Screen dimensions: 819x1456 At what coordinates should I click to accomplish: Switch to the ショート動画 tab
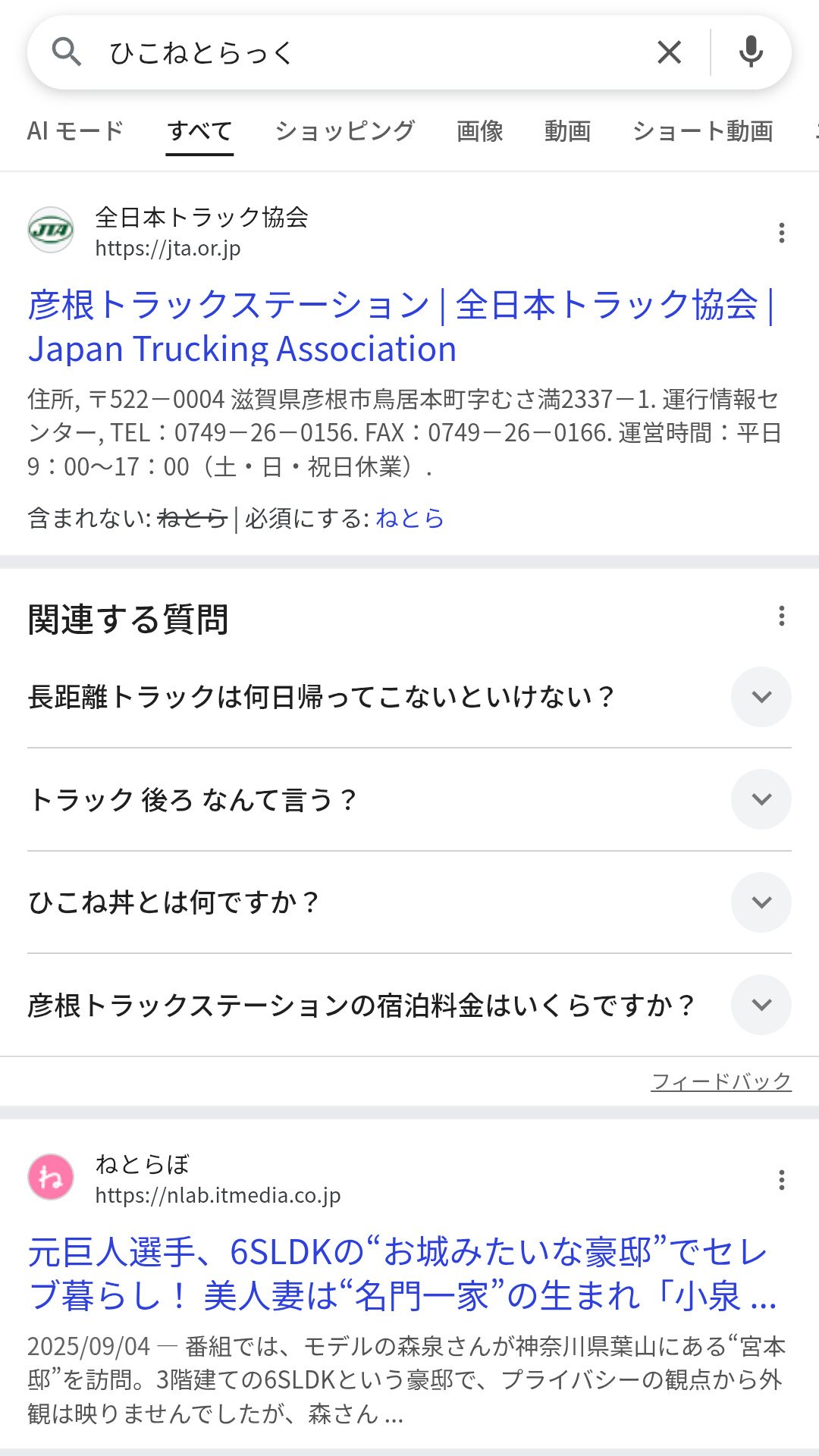coord(702,131)
